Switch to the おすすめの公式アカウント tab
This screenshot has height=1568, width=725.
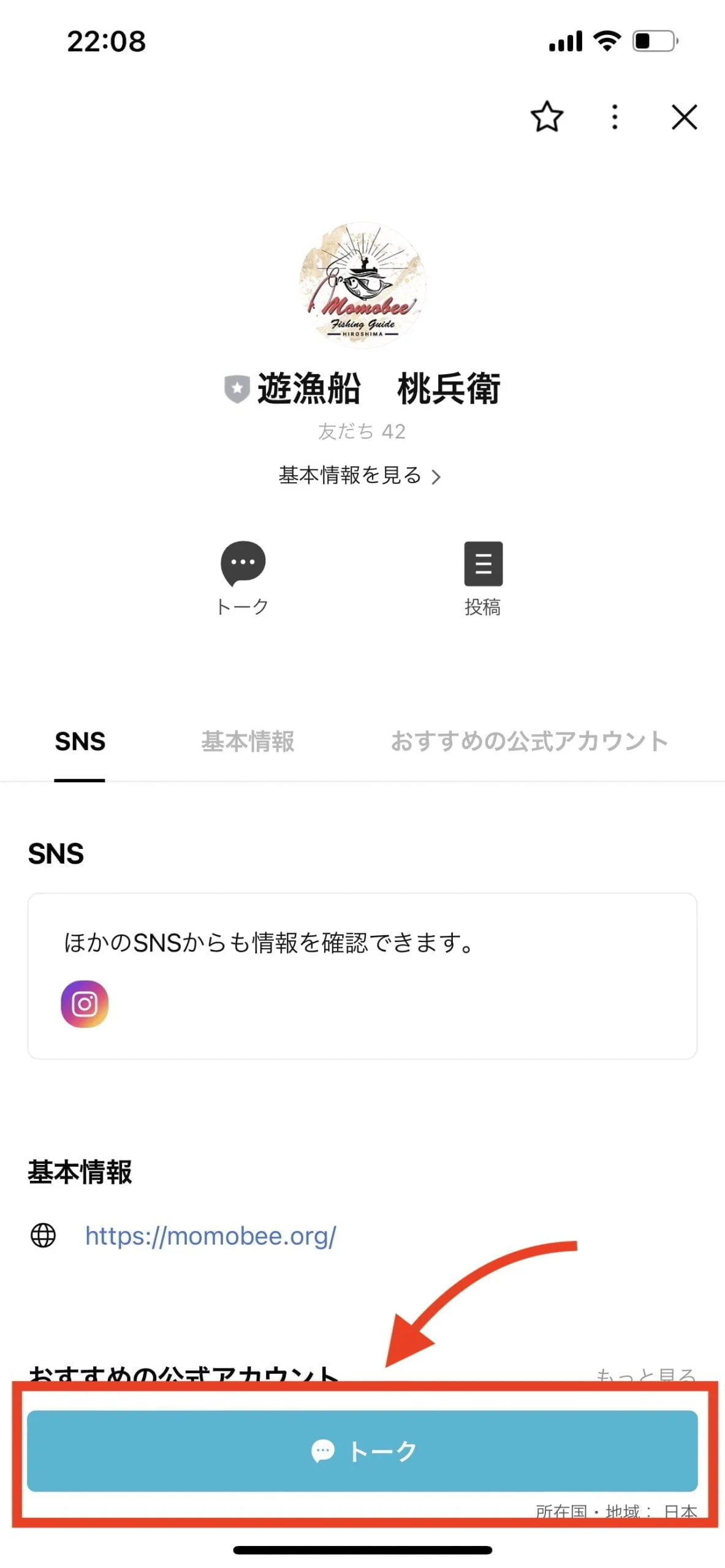pos(529,742)
